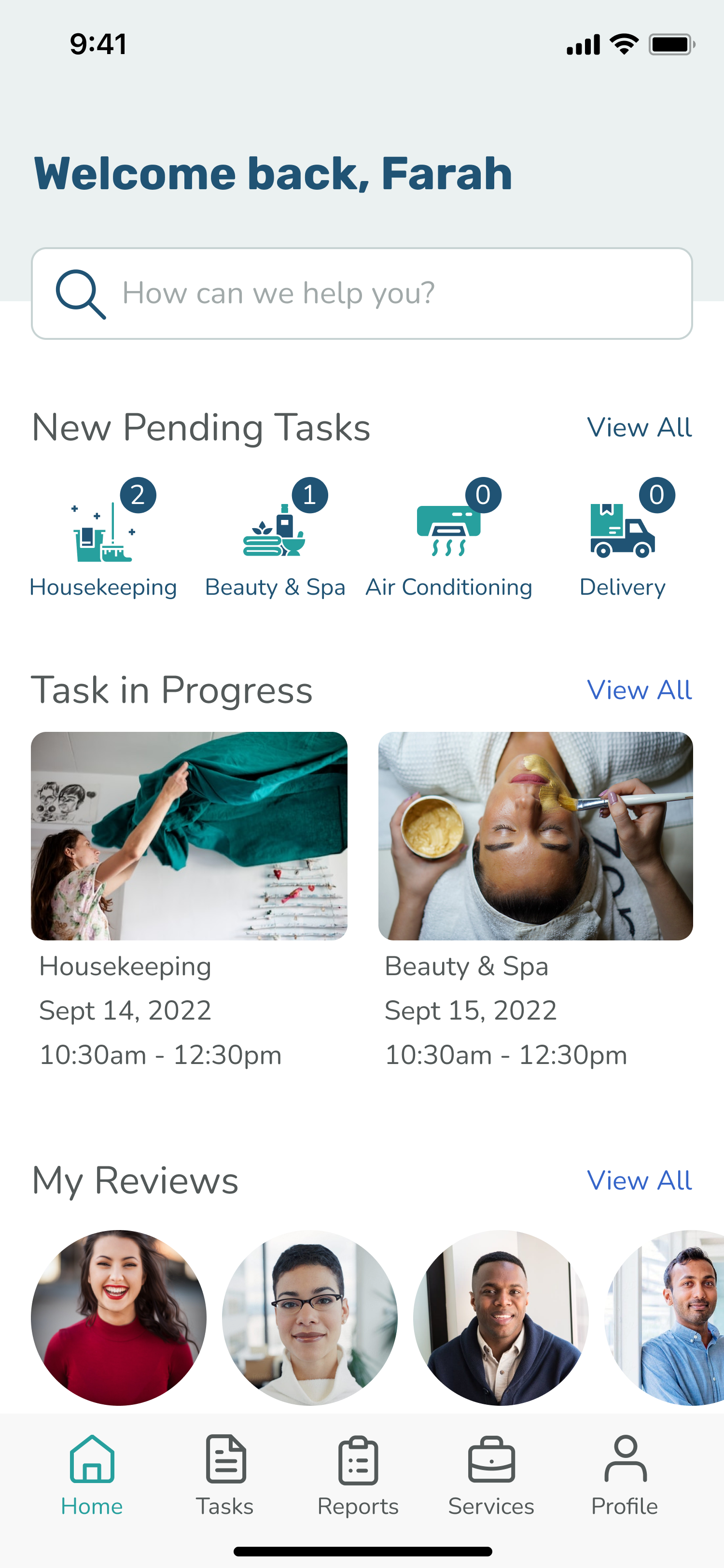Open the Beauty & Spa task on Sept 15

(535, 901)
